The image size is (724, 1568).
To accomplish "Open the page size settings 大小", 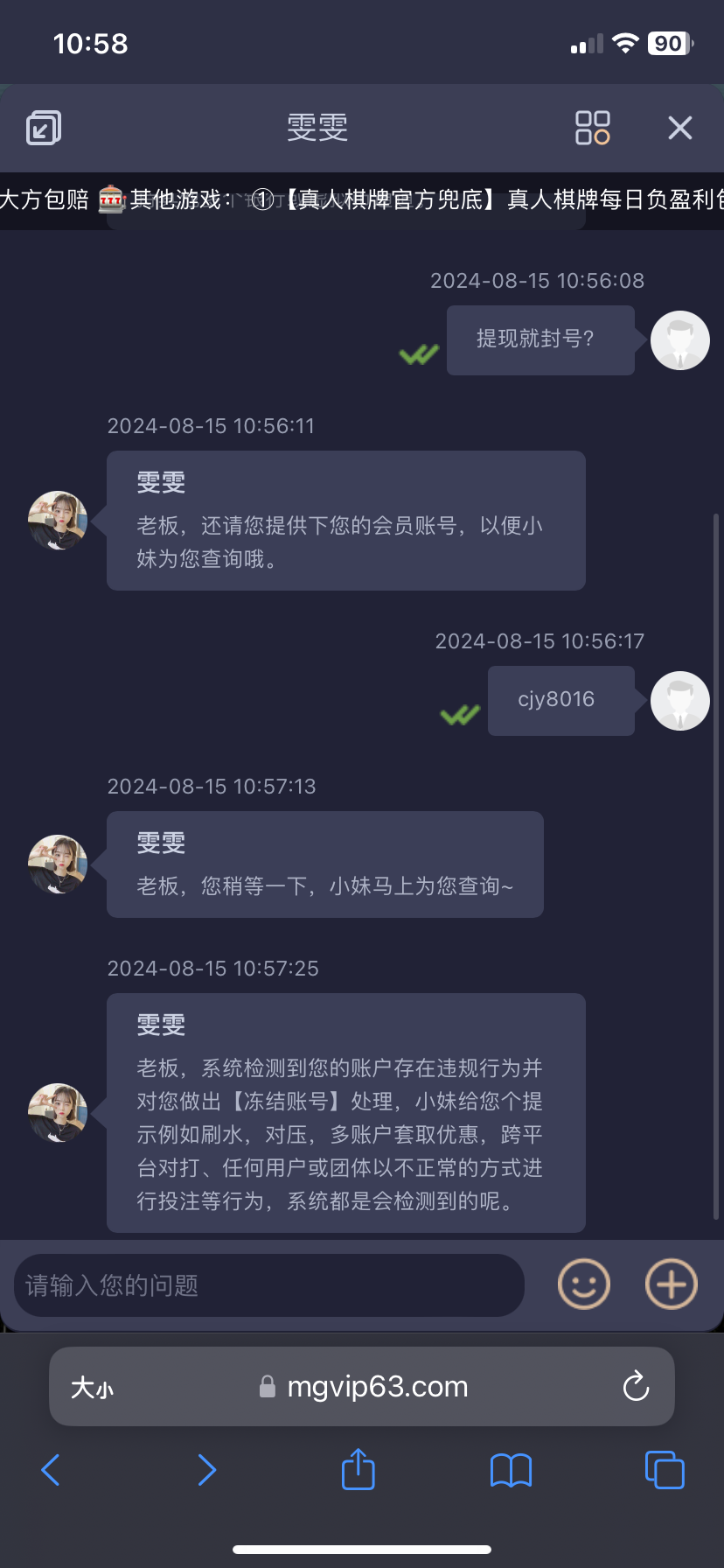I will [93, 1388].
